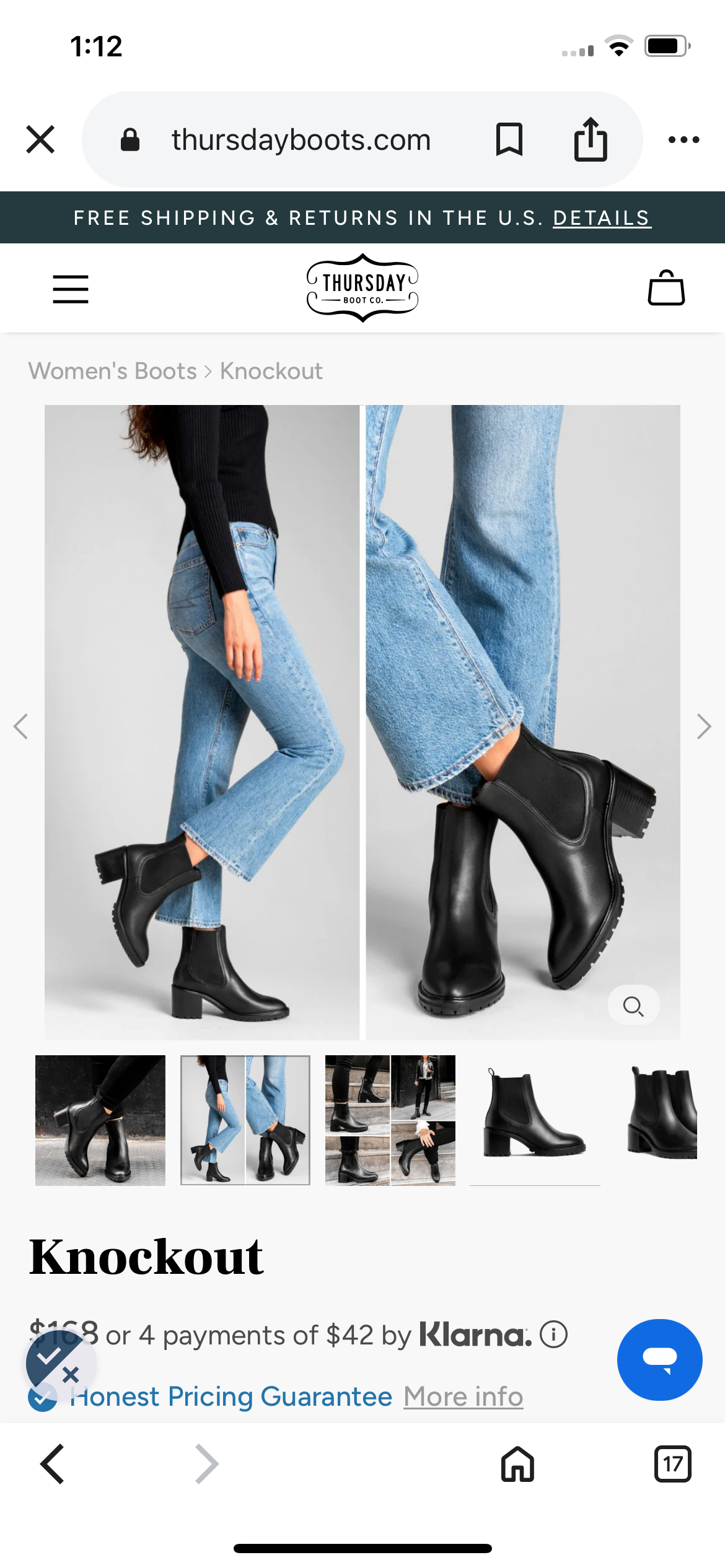Select the first thumbnail with black leggings

[x=100, y=1120]
